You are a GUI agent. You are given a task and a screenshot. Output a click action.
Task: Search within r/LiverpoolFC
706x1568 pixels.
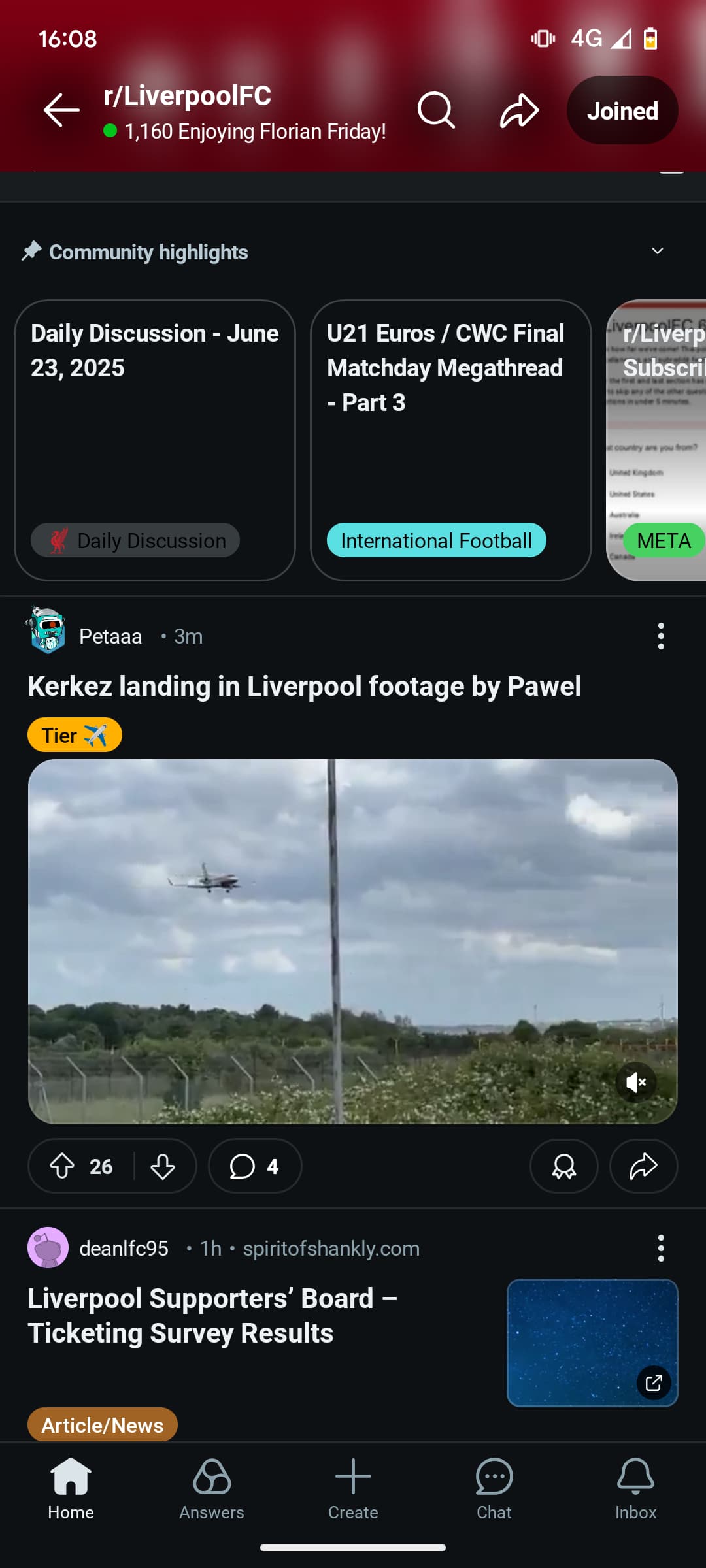click(436, 110)
